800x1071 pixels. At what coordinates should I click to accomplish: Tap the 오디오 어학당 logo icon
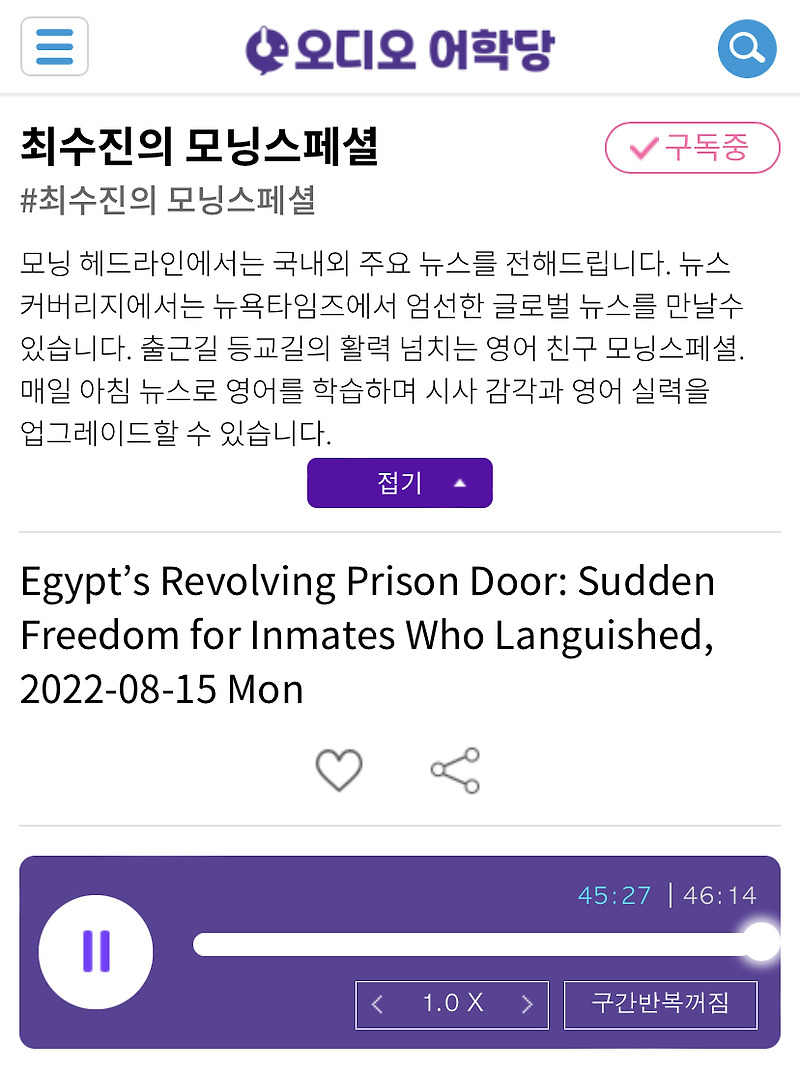(266, 47)
